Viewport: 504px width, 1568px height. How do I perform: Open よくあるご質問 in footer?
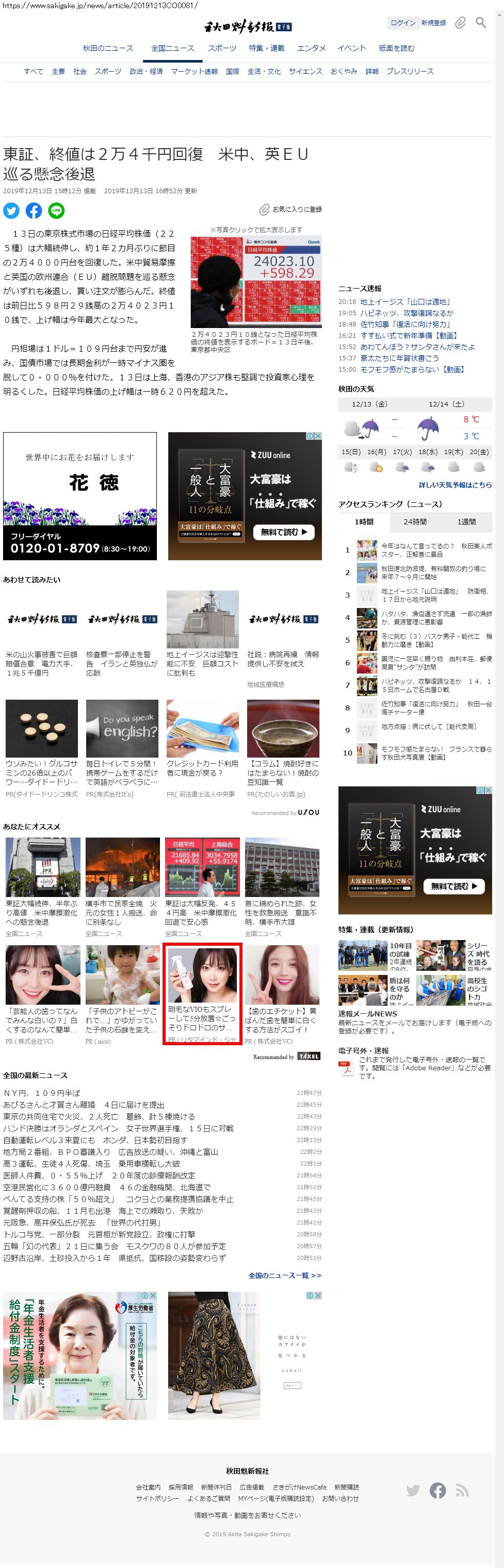pyautogui.click(x=208, y=1499)
